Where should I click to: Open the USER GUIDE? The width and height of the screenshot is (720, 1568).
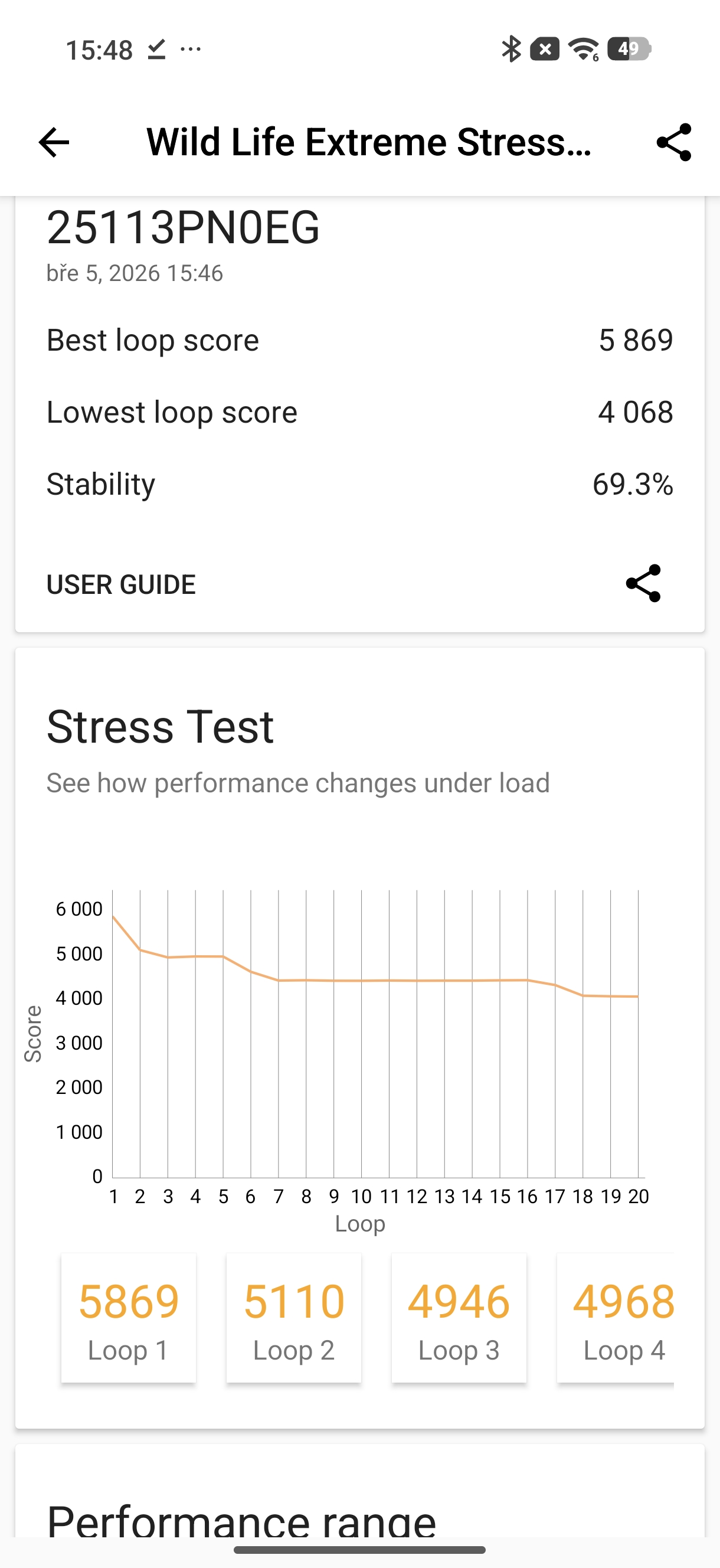[121, 584]
